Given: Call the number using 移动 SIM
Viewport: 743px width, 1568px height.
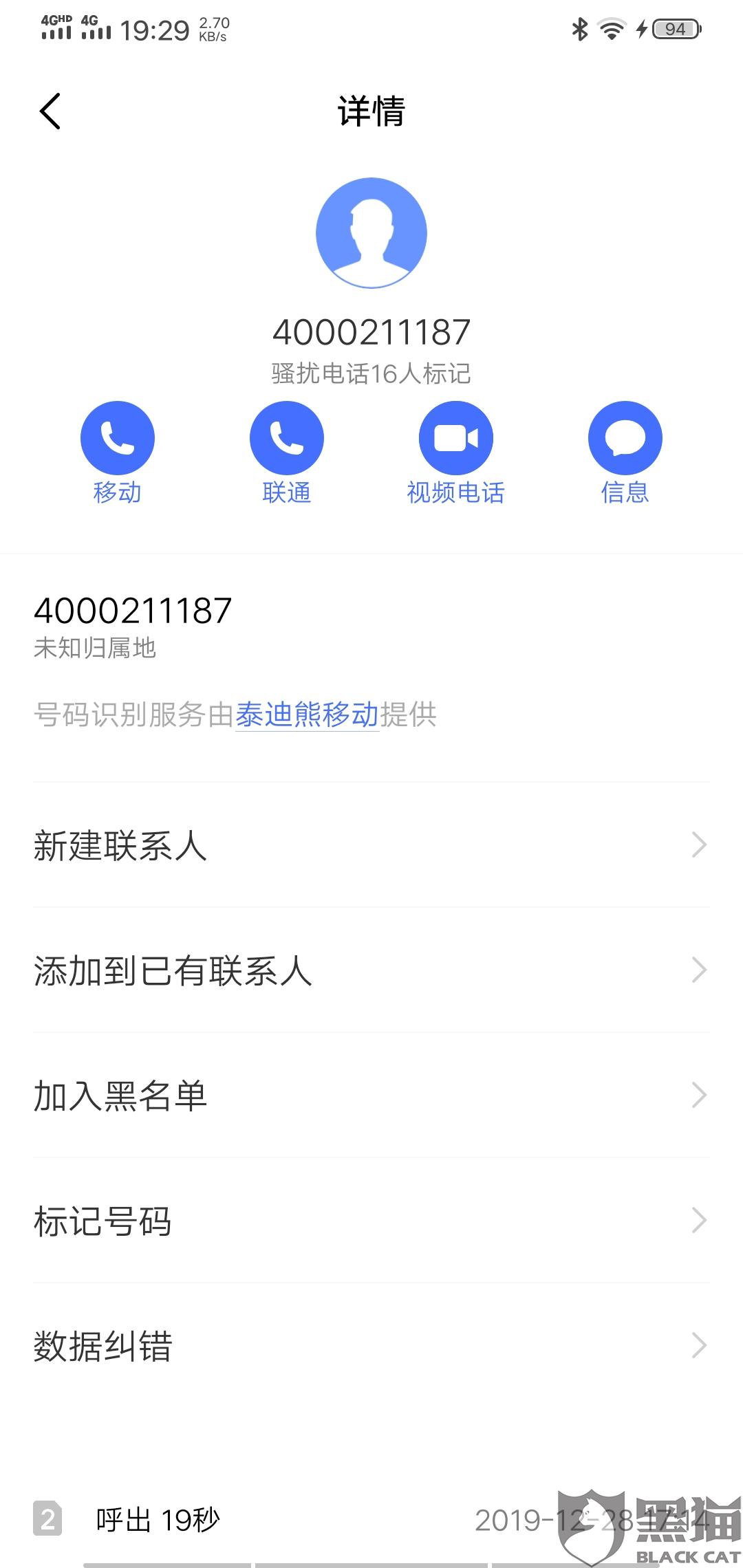Looking at the screenshot, I should tap(118, 438).
